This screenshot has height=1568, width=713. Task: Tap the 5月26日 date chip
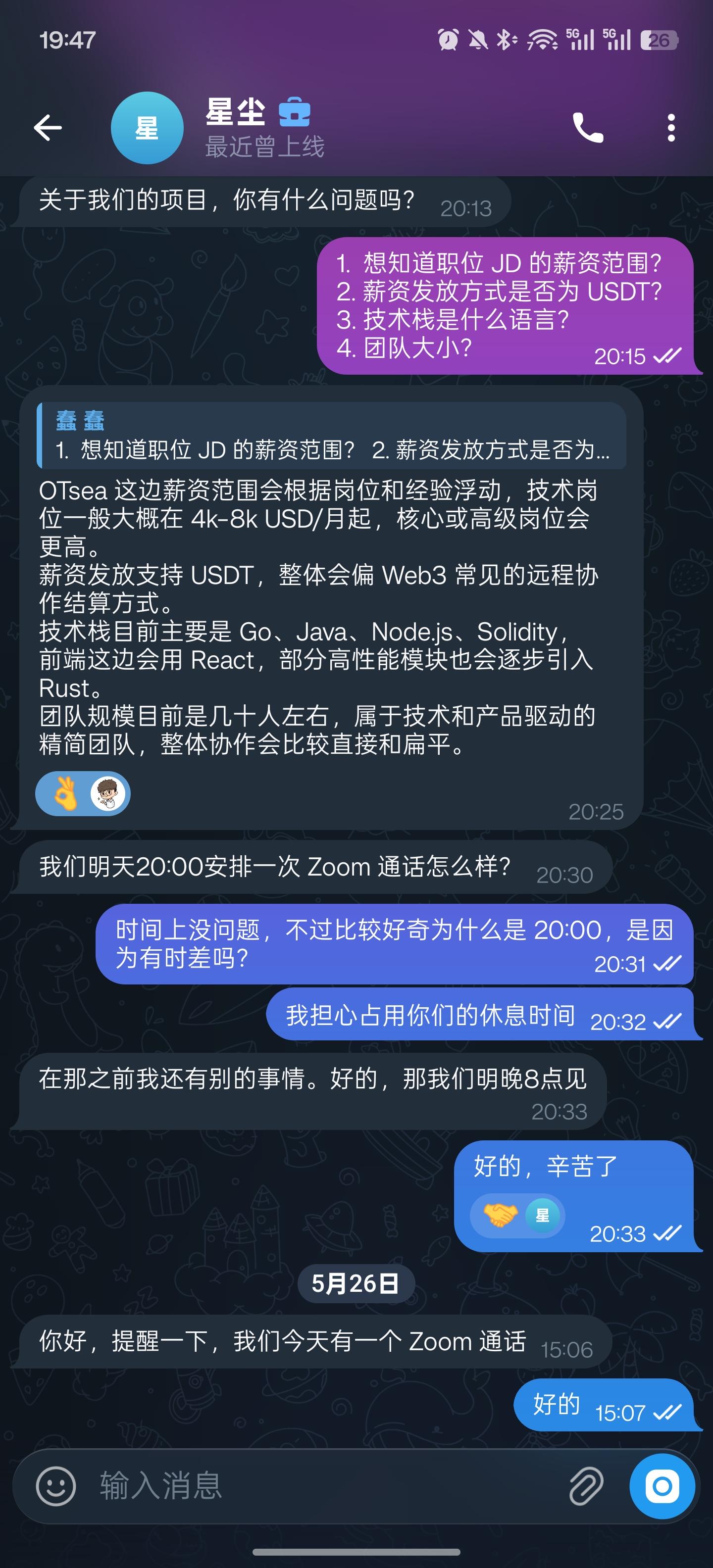pos(356,1283)
